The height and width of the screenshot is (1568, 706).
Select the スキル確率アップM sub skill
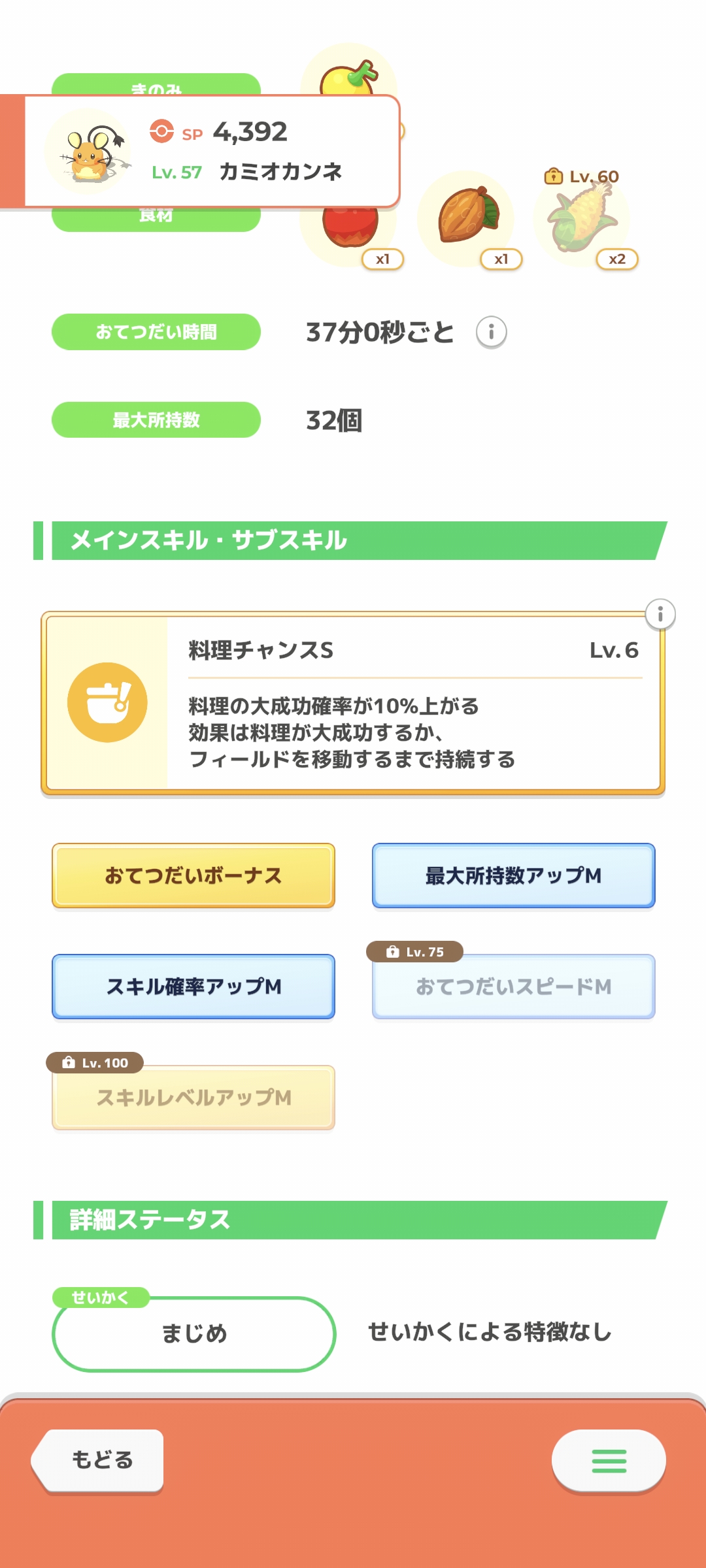pyautogui.click(x=193, y=987)
